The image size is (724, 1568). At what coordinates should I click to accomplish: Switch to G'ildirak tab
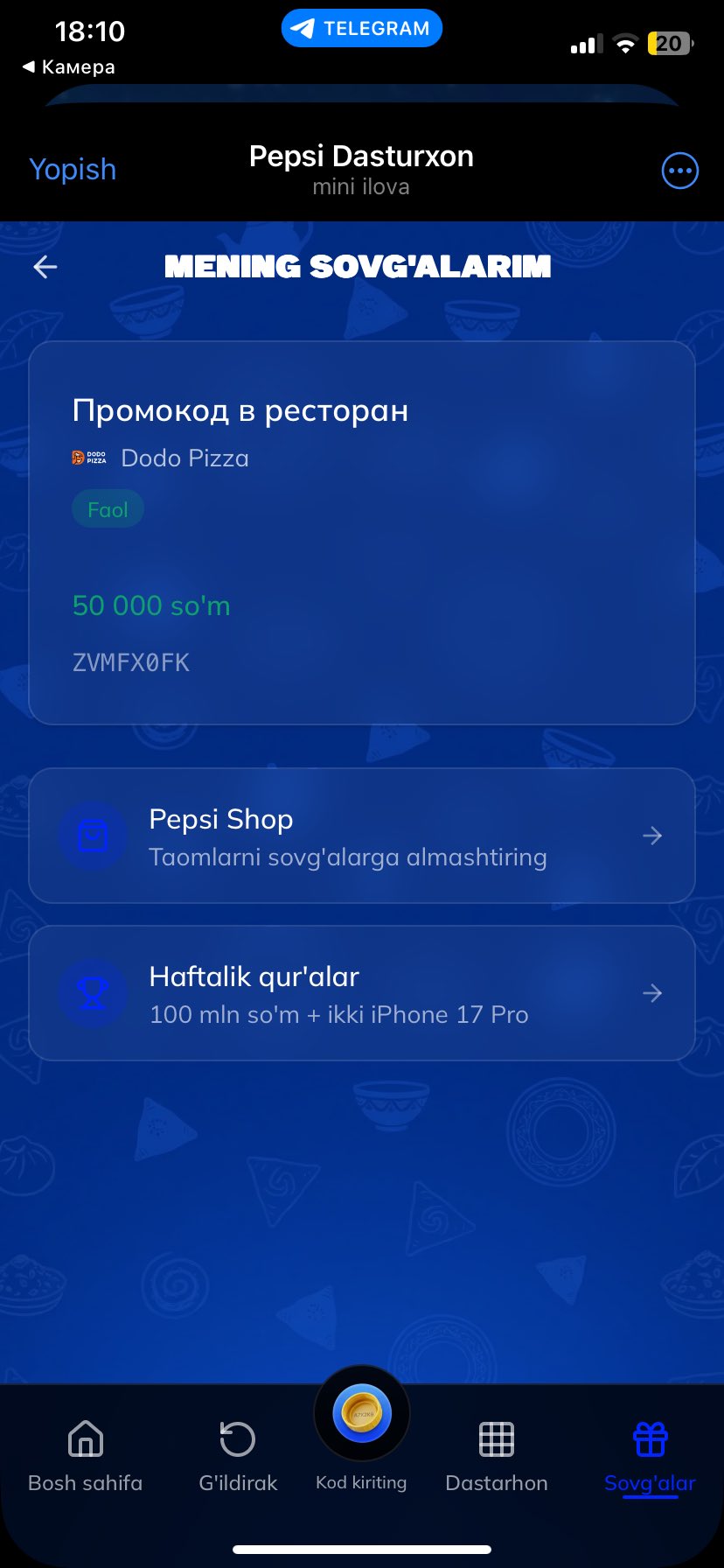tap(238, 1457)
